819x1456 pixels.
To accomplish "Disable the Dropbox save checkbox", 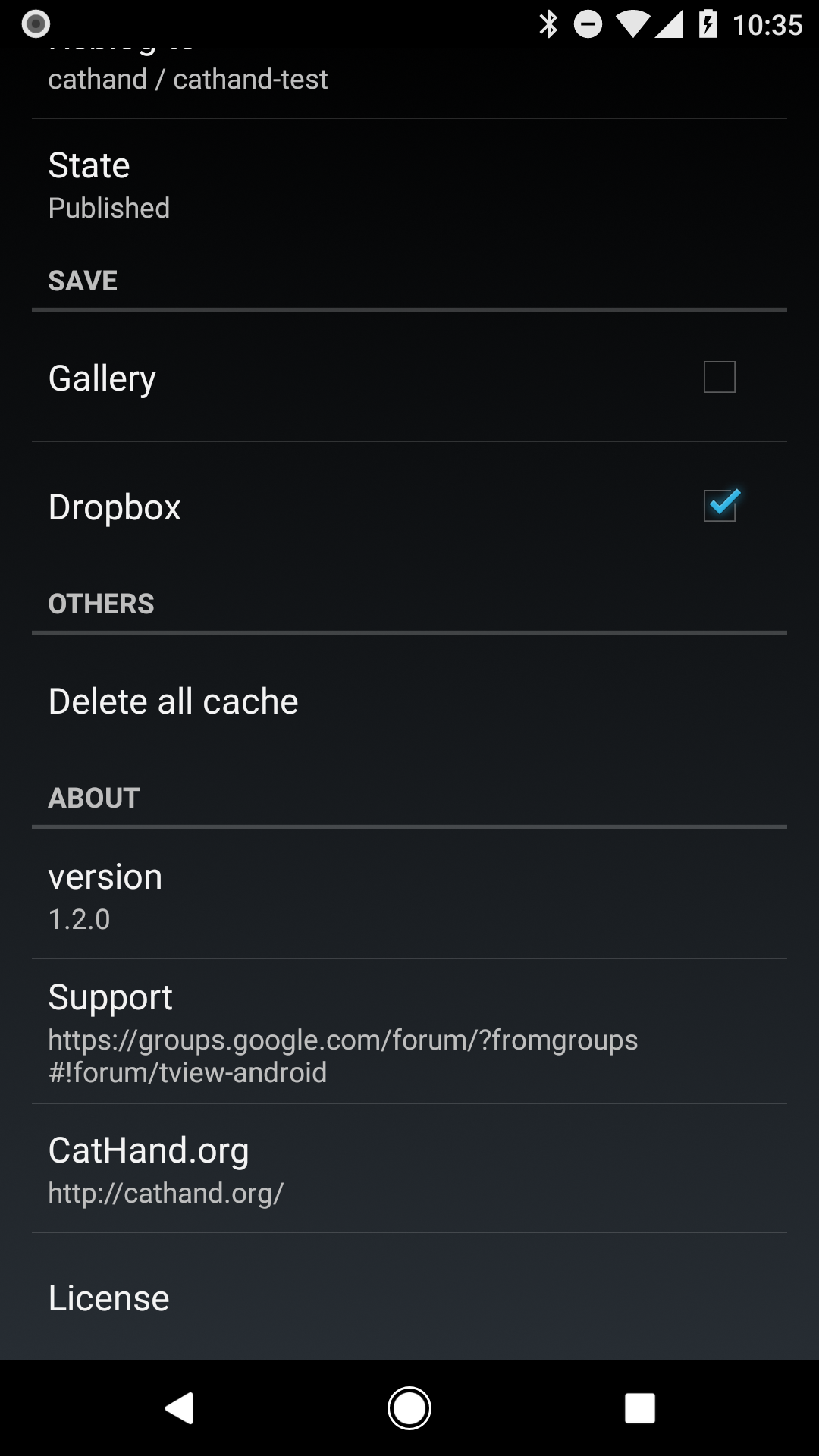I will click(x=718, y=506).
